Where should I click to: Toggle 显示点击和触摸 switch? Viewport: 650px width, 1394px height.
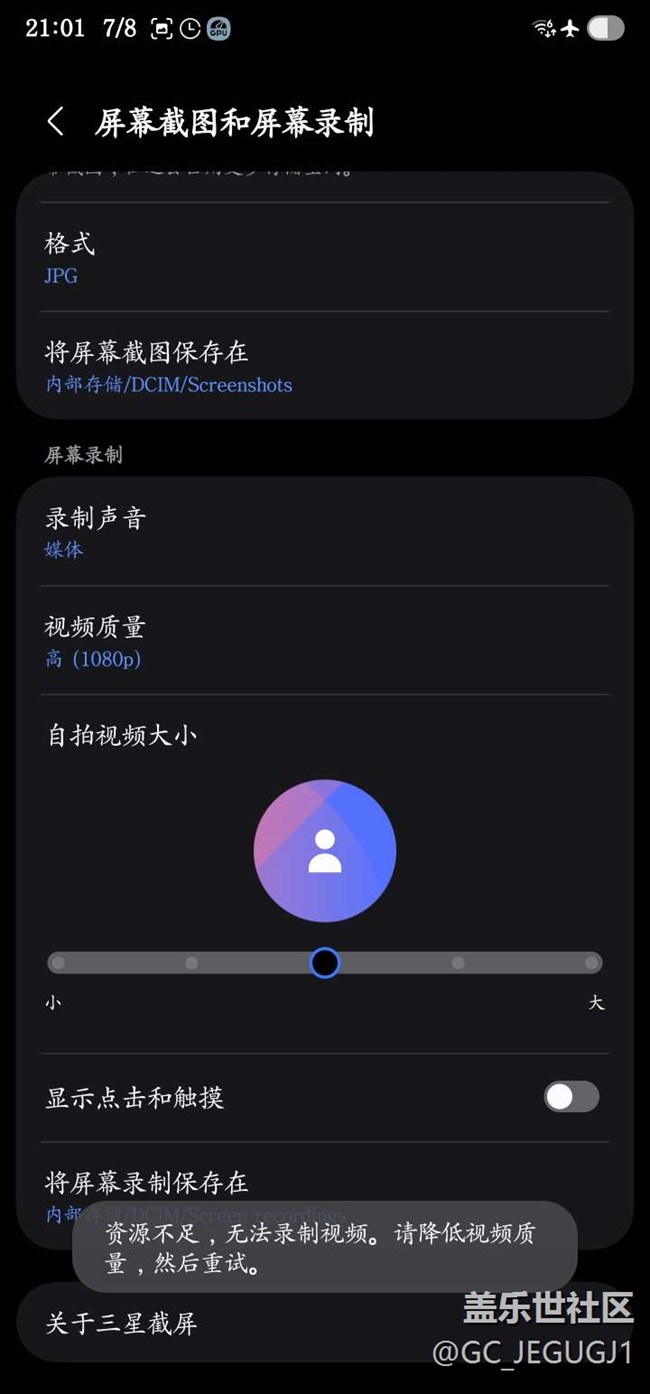[x=571, y=1097]
